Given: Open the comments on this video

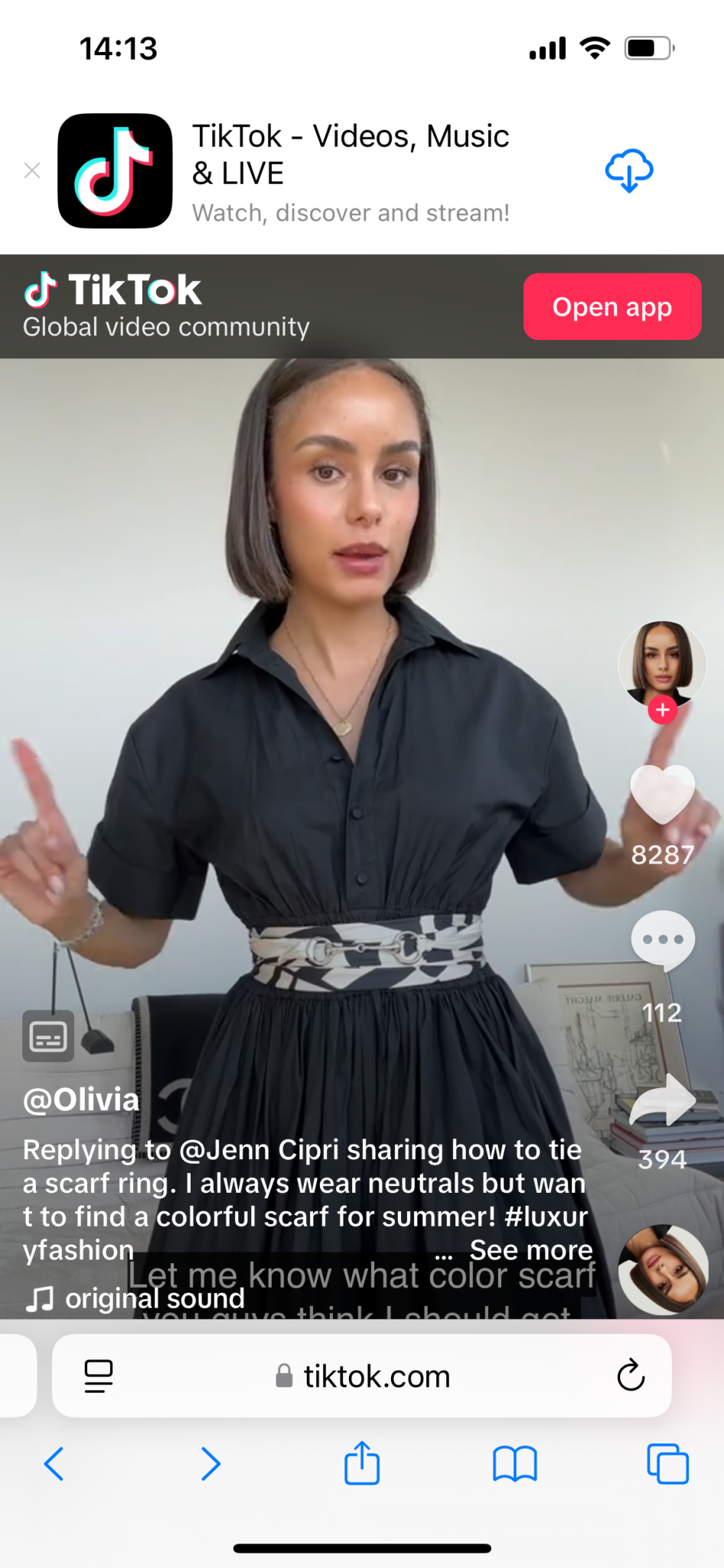Looking at the screenshot, I should click(662, 940).
